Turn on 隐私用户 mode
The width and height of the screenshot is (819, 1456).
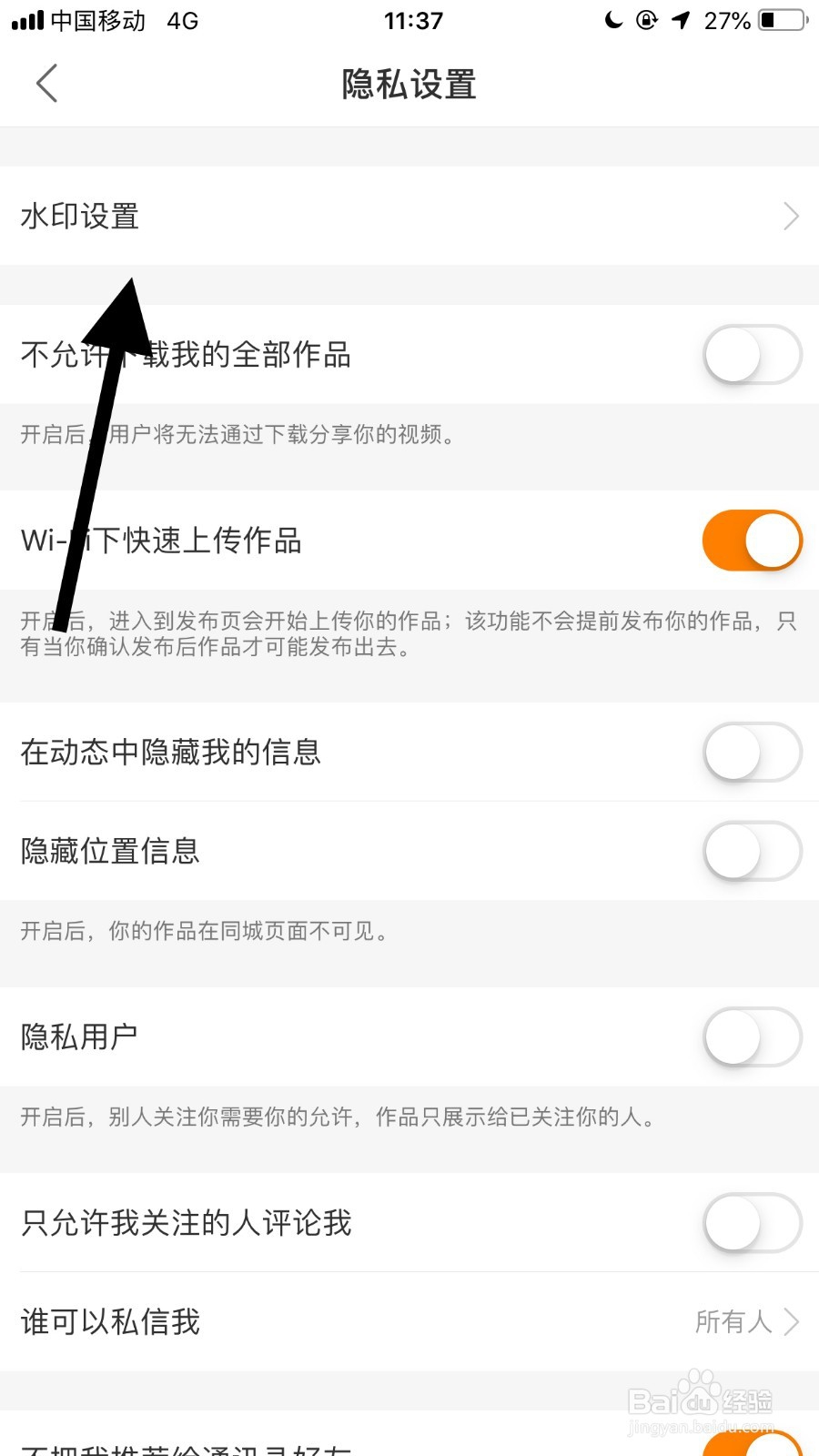751,1037
